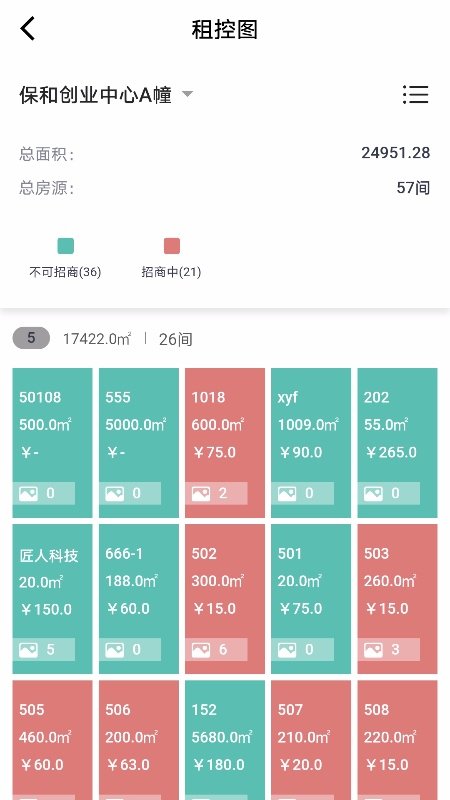Open room card 152

225,740
